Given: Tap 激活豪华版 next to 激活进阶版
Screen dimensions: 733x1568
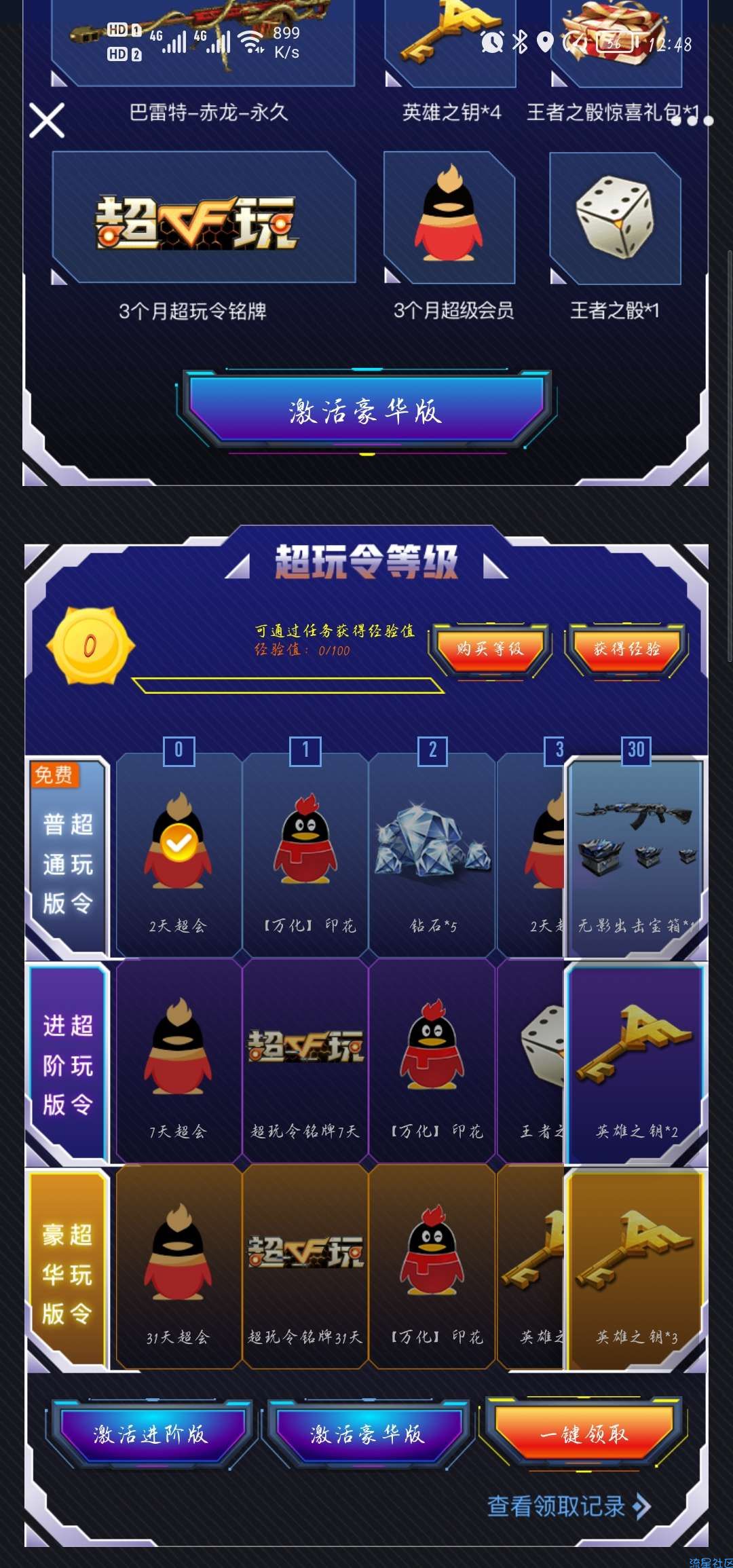Looking at the screenshot, I should click(367, 1434).
